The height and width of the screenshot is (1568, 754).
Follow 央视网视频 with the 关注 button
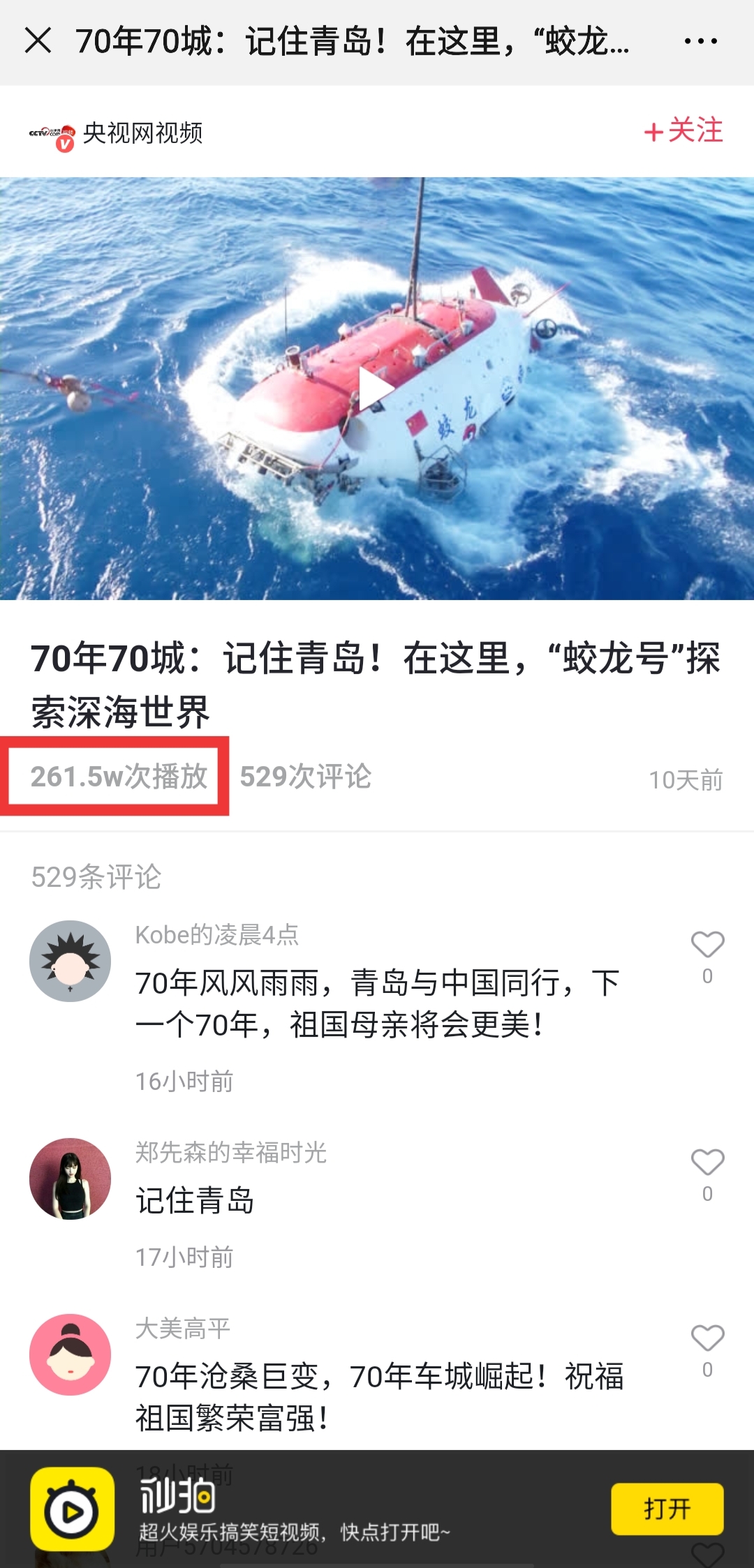pyautogui.click(x=683, y=131)
